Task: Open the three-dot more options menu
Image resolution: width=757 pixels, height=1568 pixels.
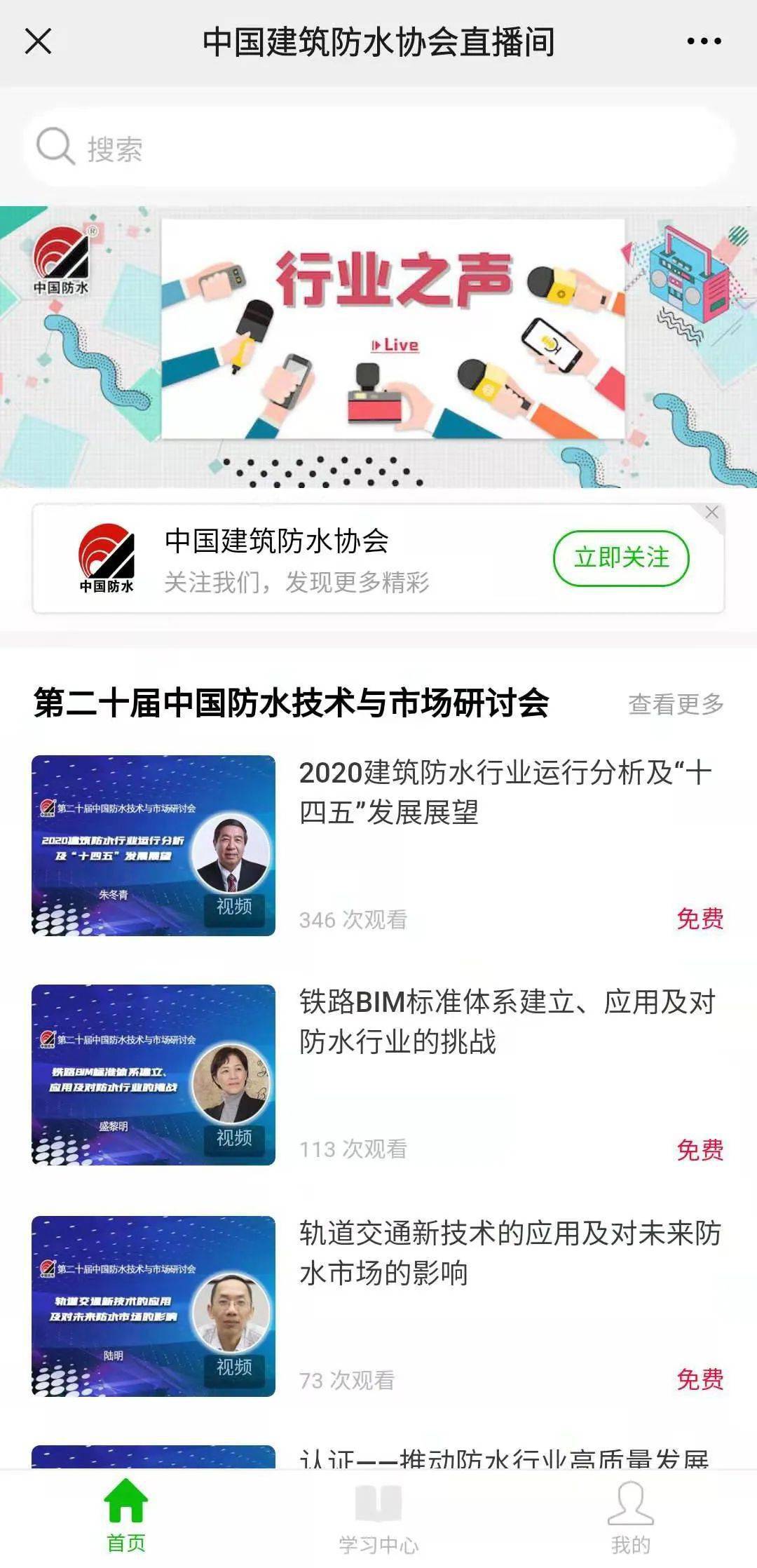Action: pyautogui.click(x=704, y=41)
